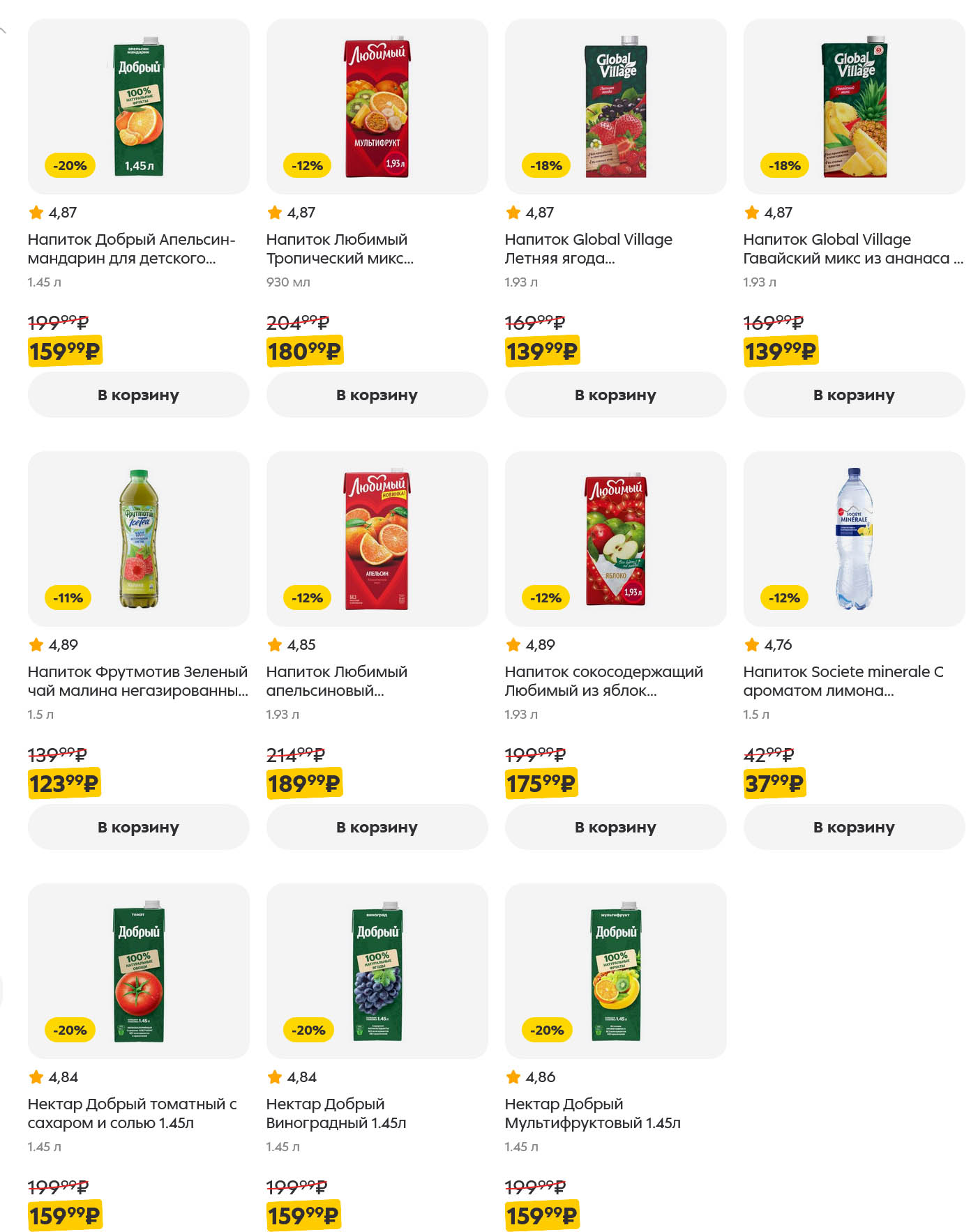This screenshot has height=1232, width=978.
Task: Add Фрутмотив Зеленый чай малина to cart
Action: coord(138,827)
